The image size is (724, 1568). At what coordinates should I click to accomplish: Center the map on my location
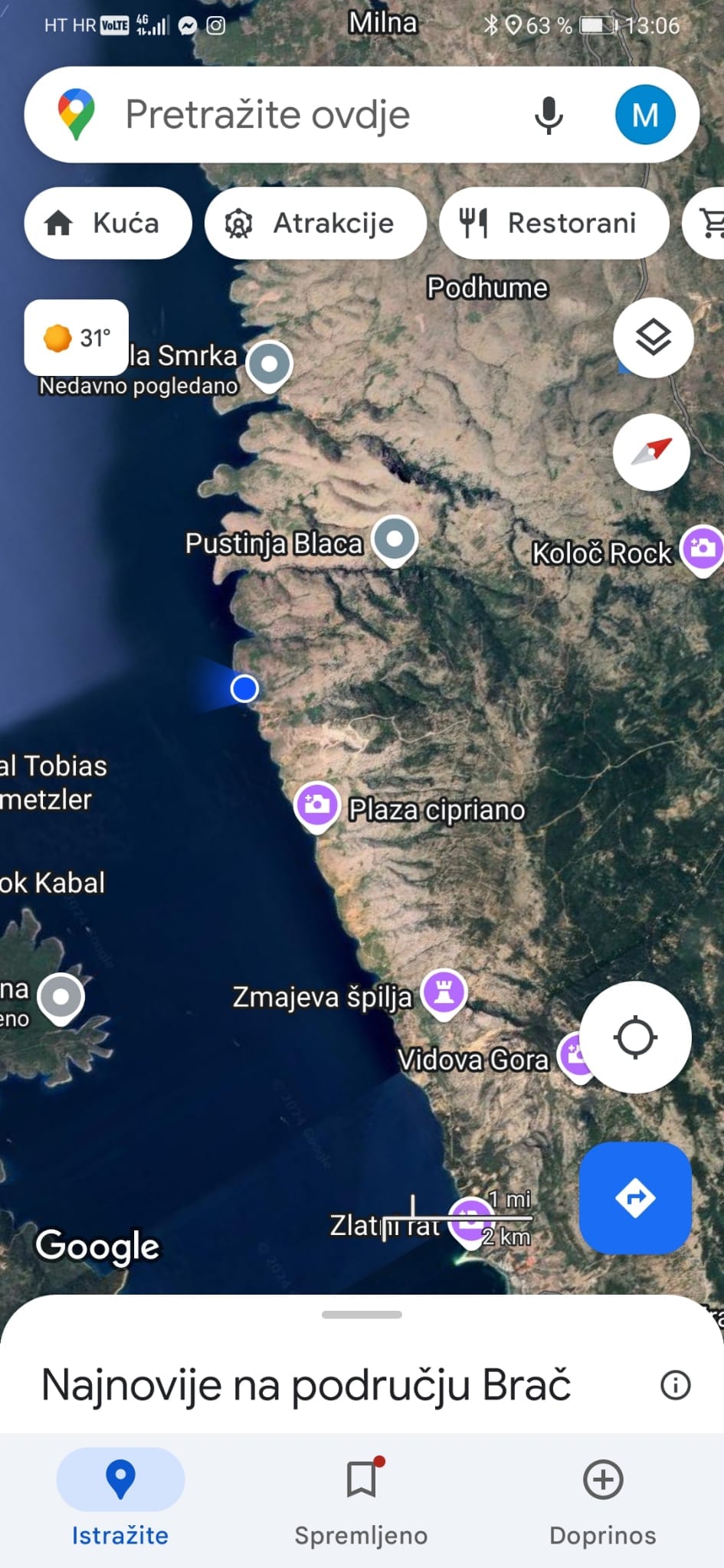tap(635, 1037)
